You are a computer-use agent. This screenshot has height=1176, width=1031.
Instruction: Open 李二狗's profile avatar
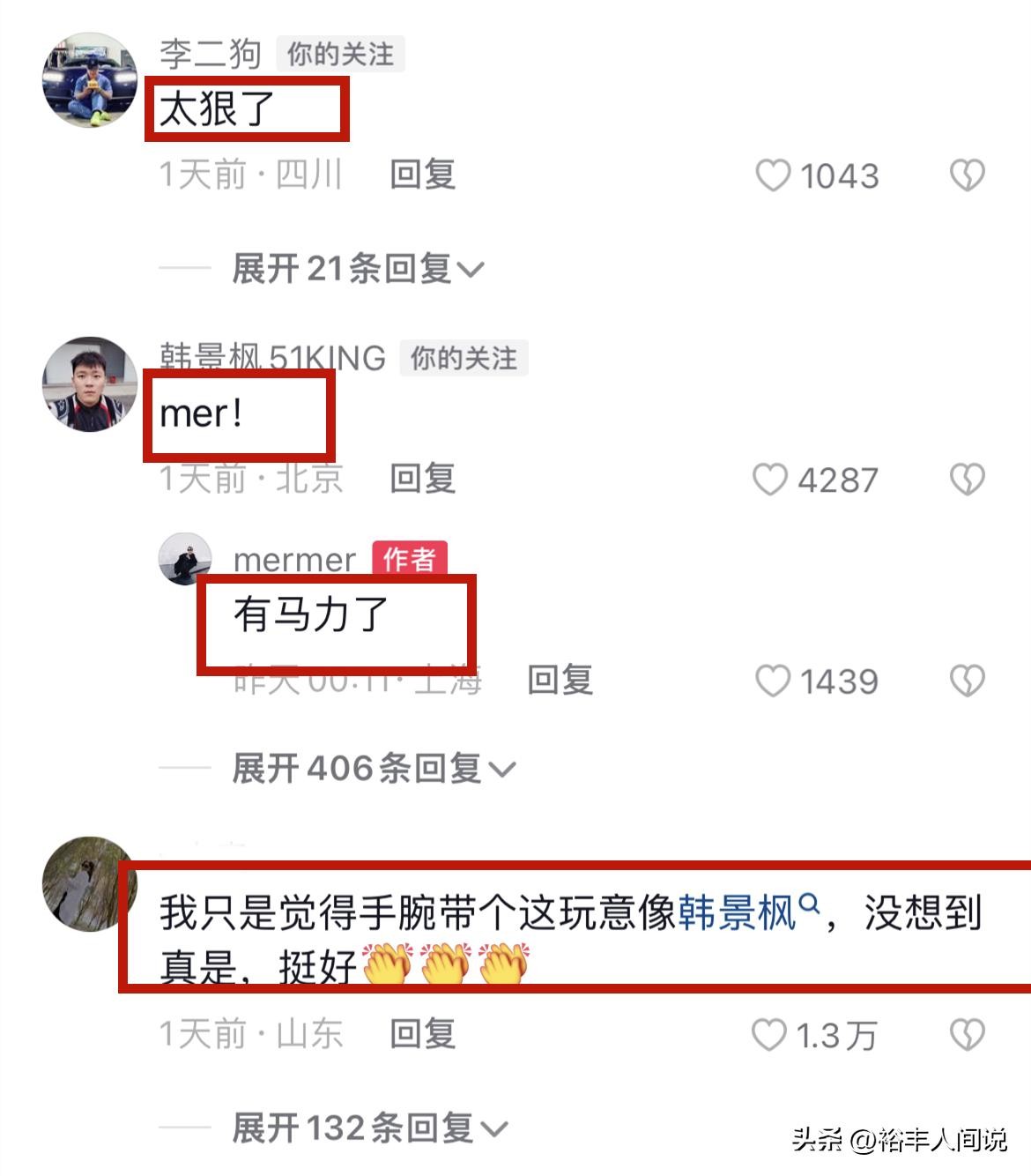point(90,80)
